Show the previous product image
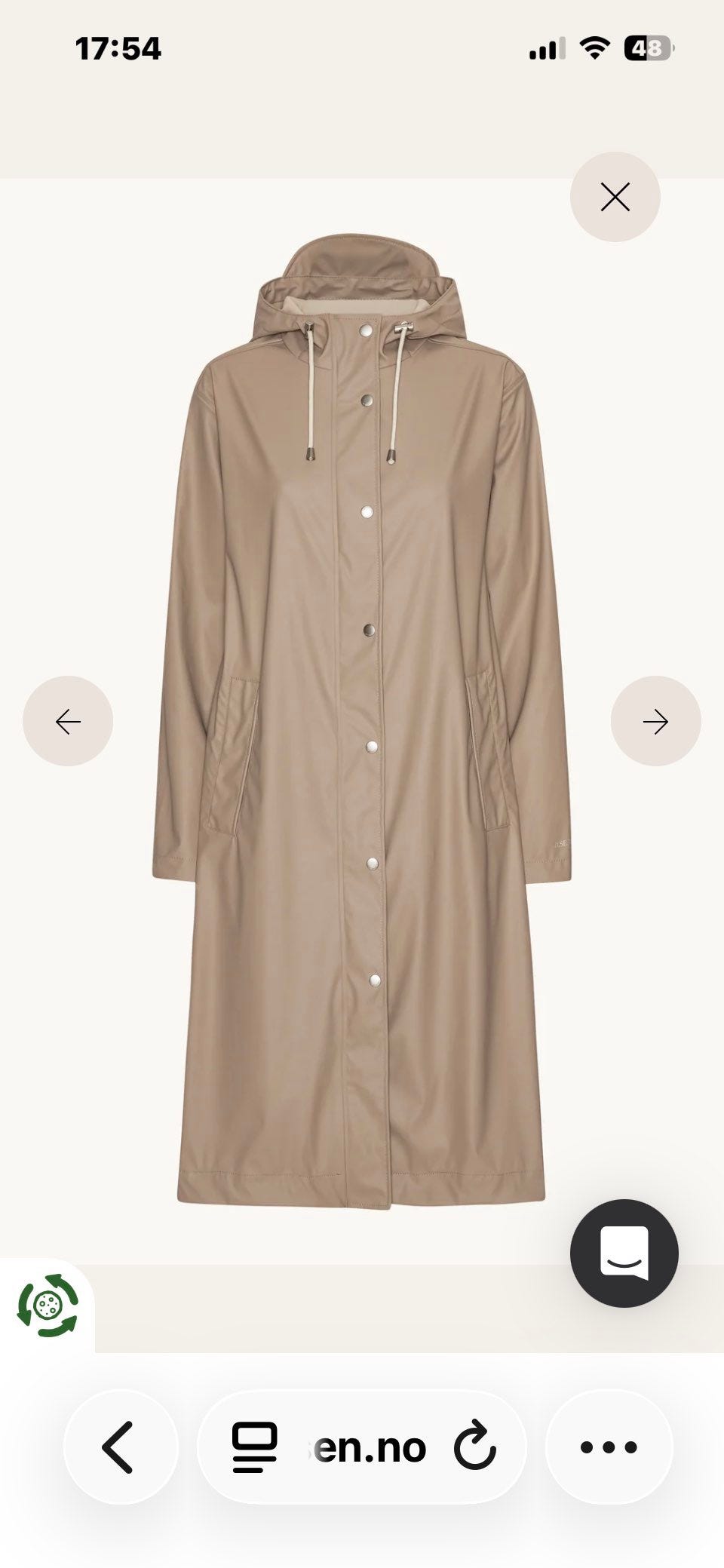The image size is (724, 1568). tap(68, 721)
